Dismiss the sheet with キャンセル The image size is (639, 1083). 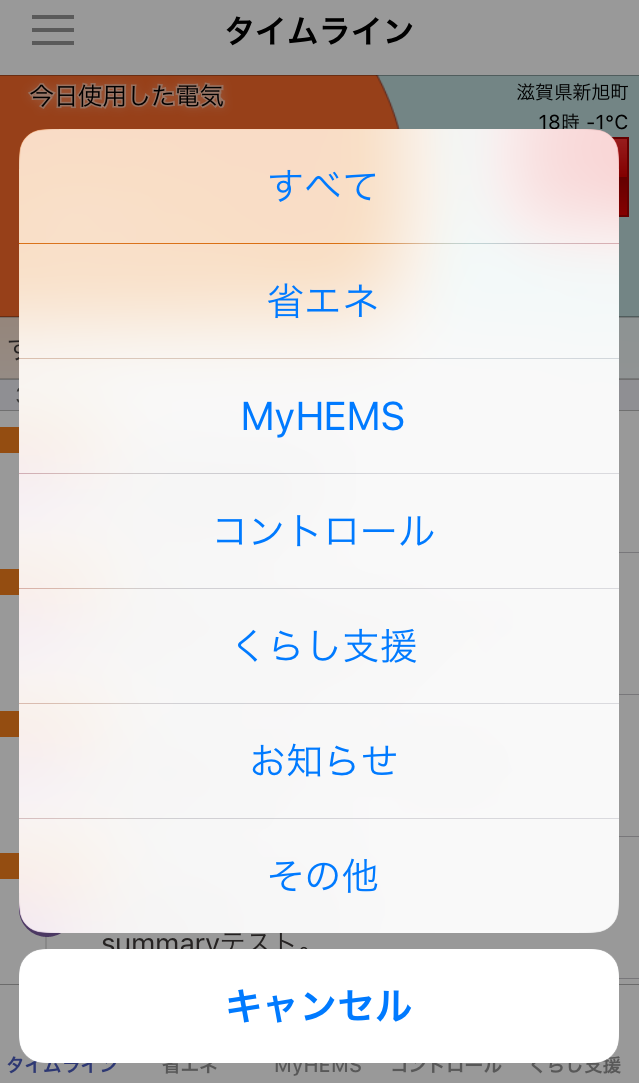[319, 1005]
